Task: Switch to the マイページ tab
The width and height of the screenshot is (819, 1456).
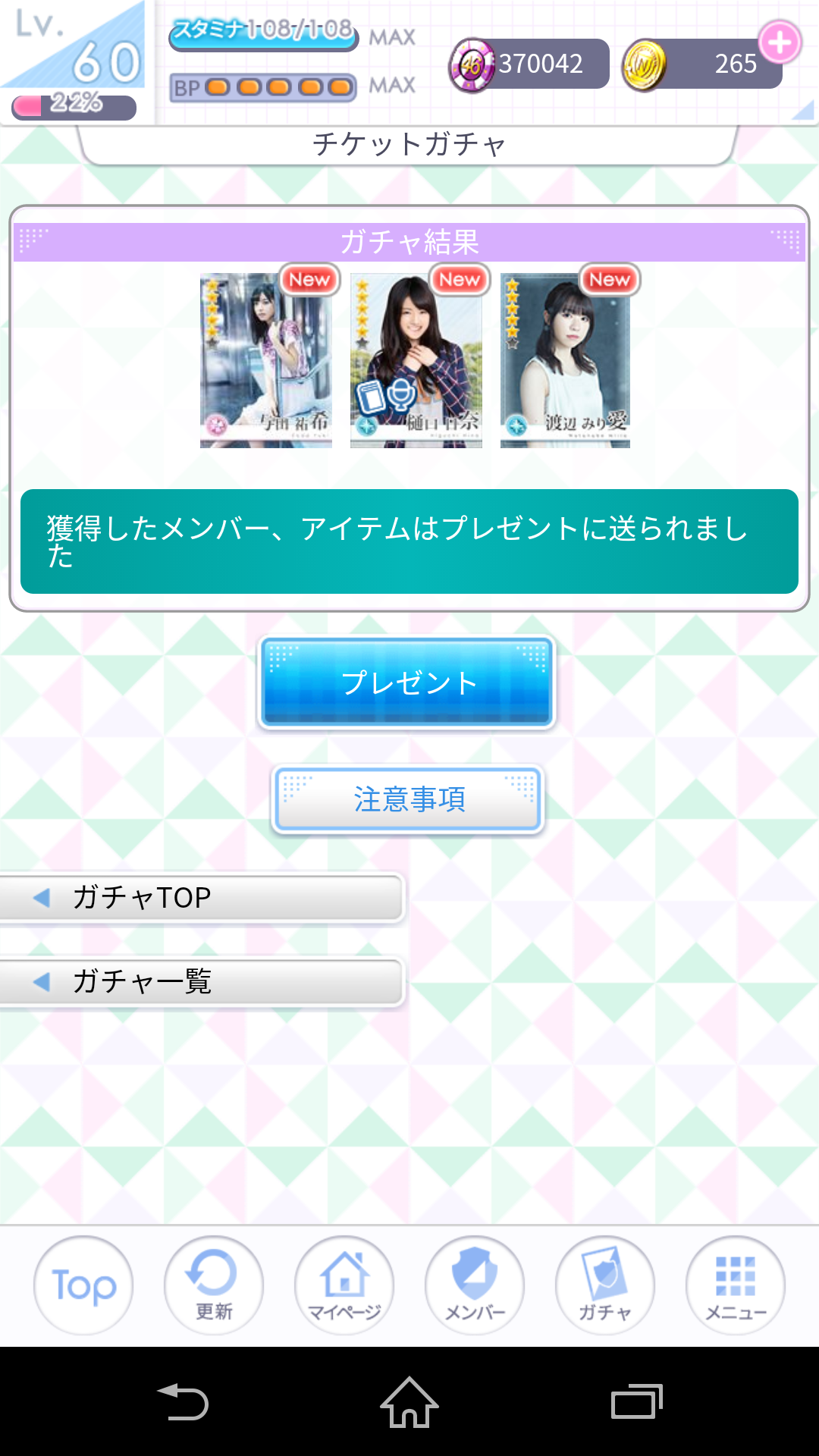Action: [x=344, y=1285]
